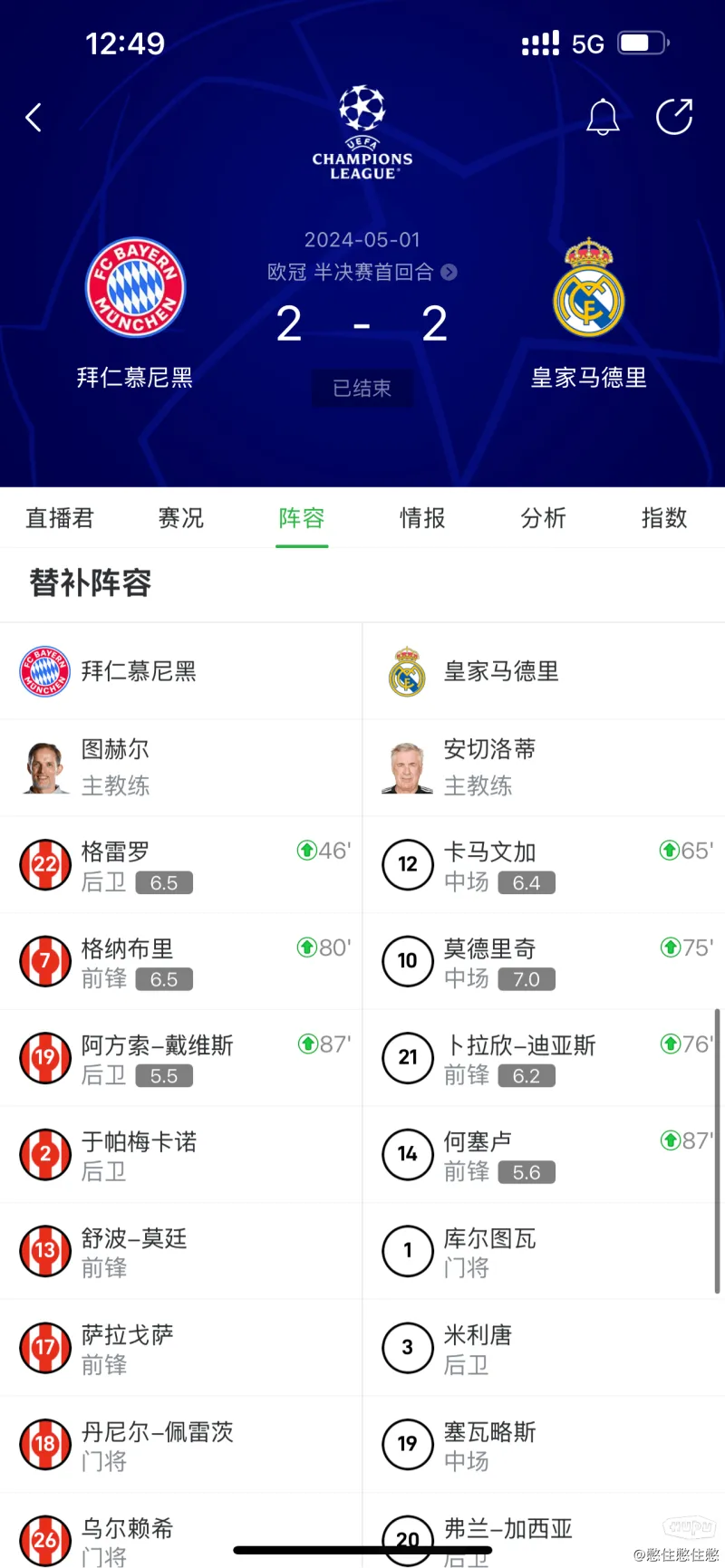This screenshot has width=725, height=1568.
Task: Switch to the 直播君 tab
Action: click(60, 517)
